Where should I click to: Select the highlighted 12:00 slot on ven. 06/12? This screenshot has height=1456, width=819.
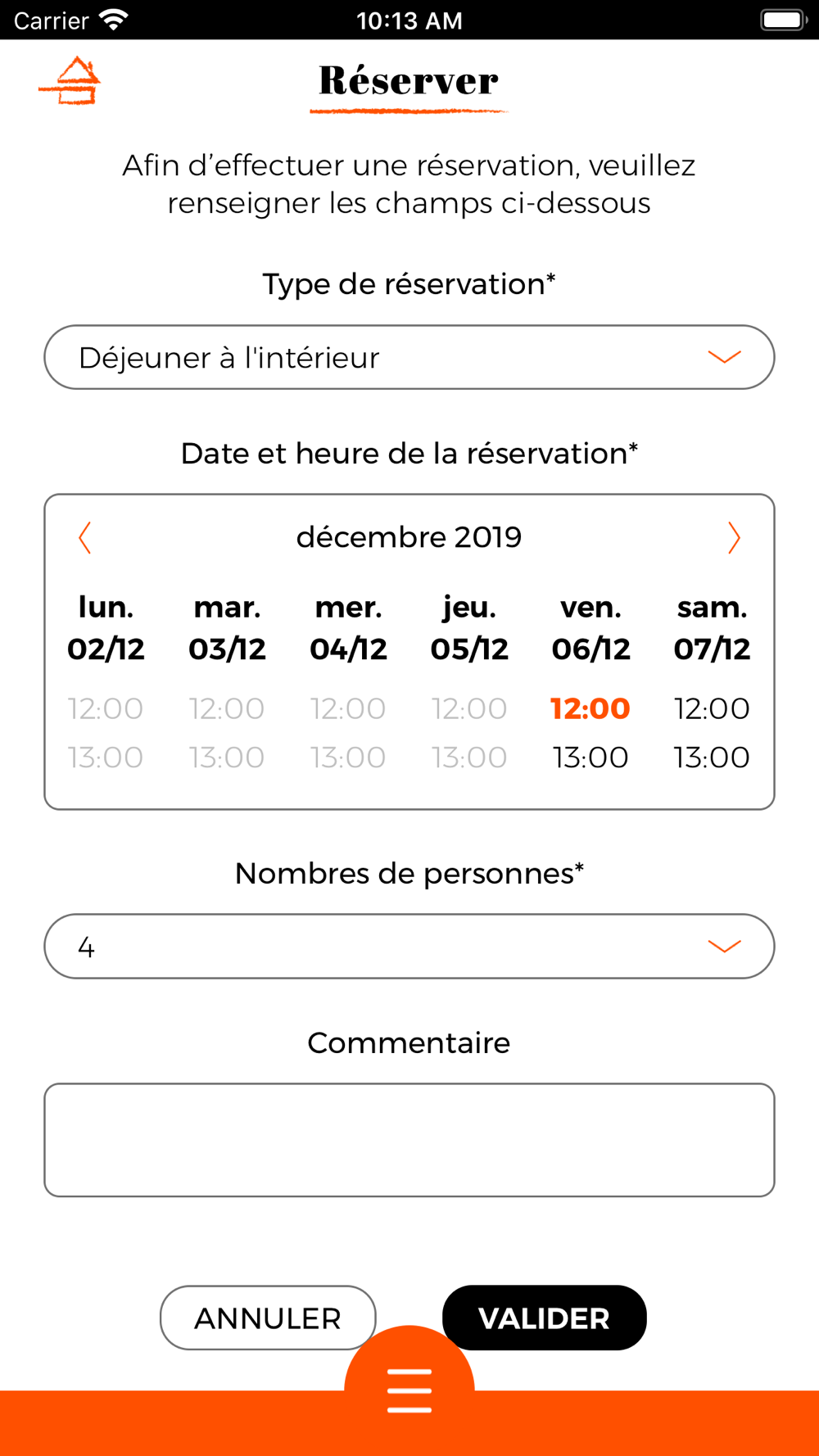pos(590,708)
